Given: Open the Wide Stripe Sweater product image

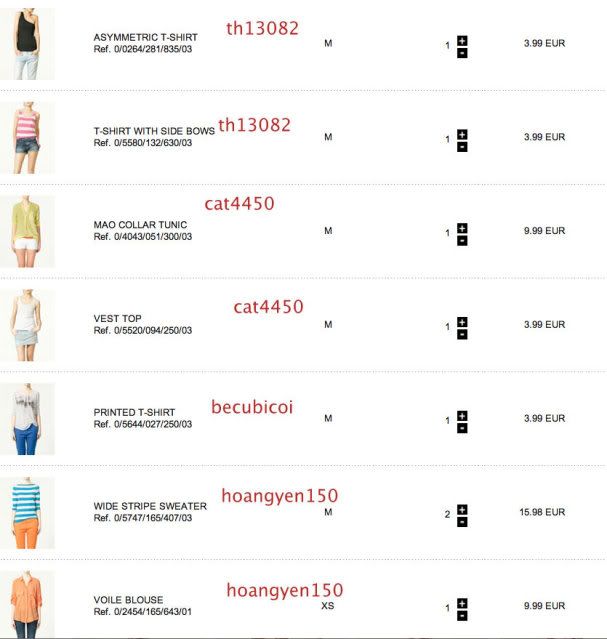Looking at the screenshot, I should 27,513.
